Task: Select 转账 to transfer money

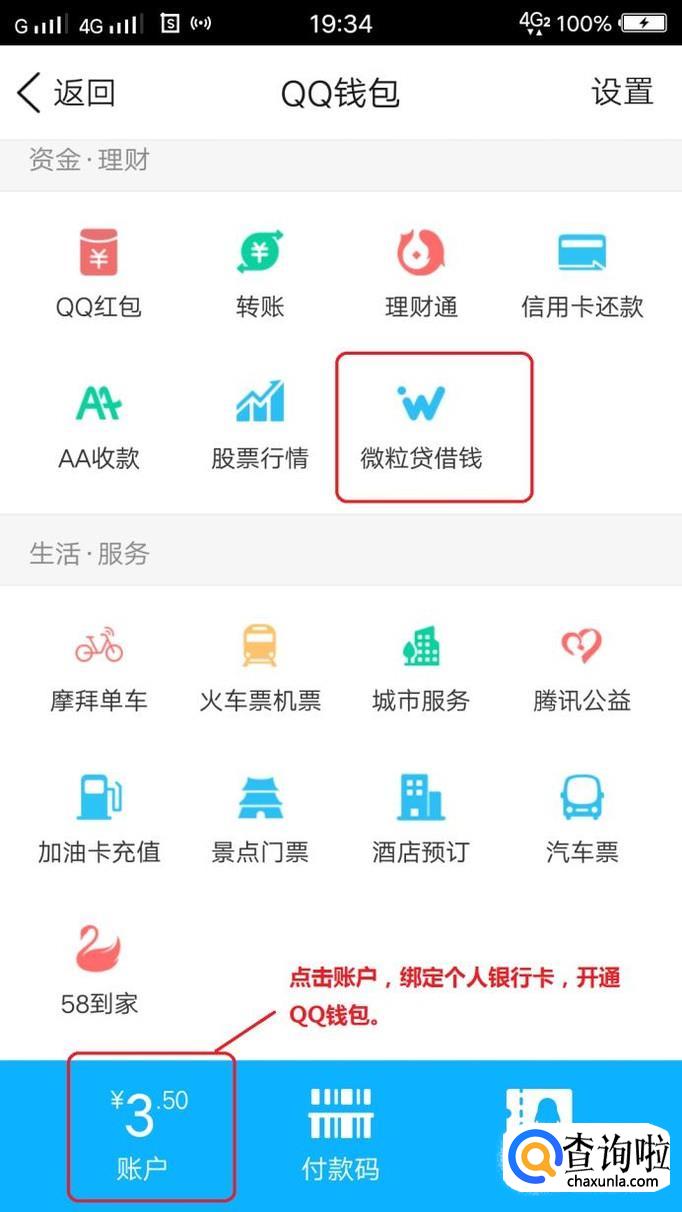Action: [260, 272]
